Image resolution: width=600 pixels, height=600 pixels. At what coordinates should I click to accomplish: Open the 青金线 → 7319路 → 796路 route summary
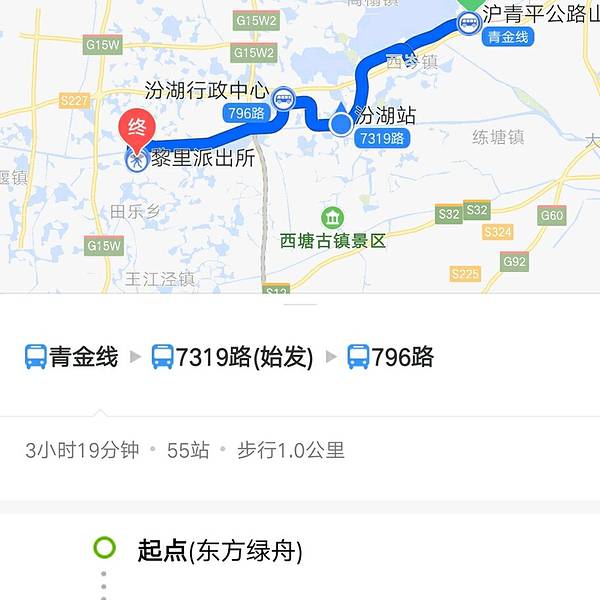tap(230, 357)
